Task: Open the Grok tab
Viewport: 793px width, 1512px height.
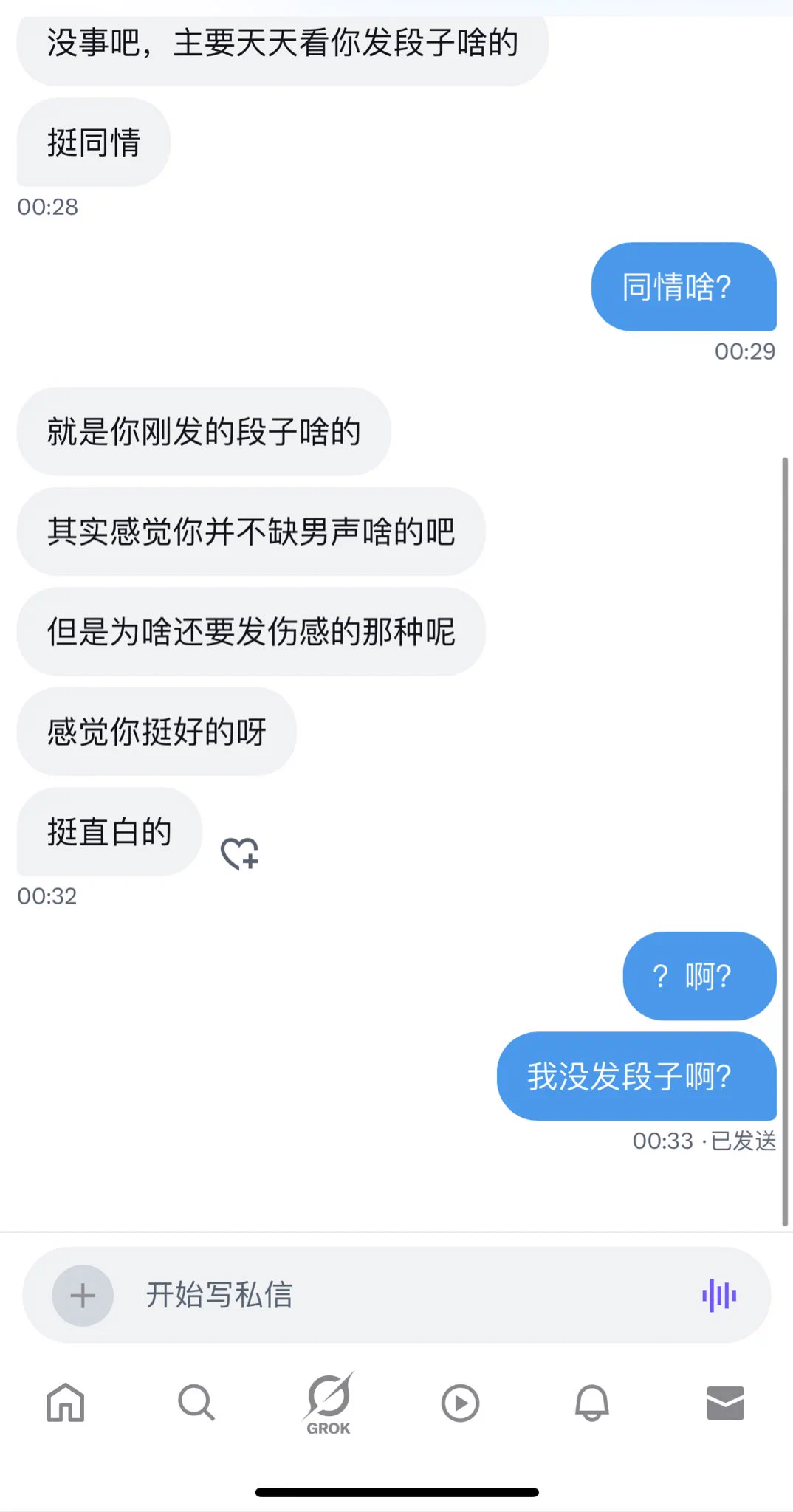Action: point(329,1402)
